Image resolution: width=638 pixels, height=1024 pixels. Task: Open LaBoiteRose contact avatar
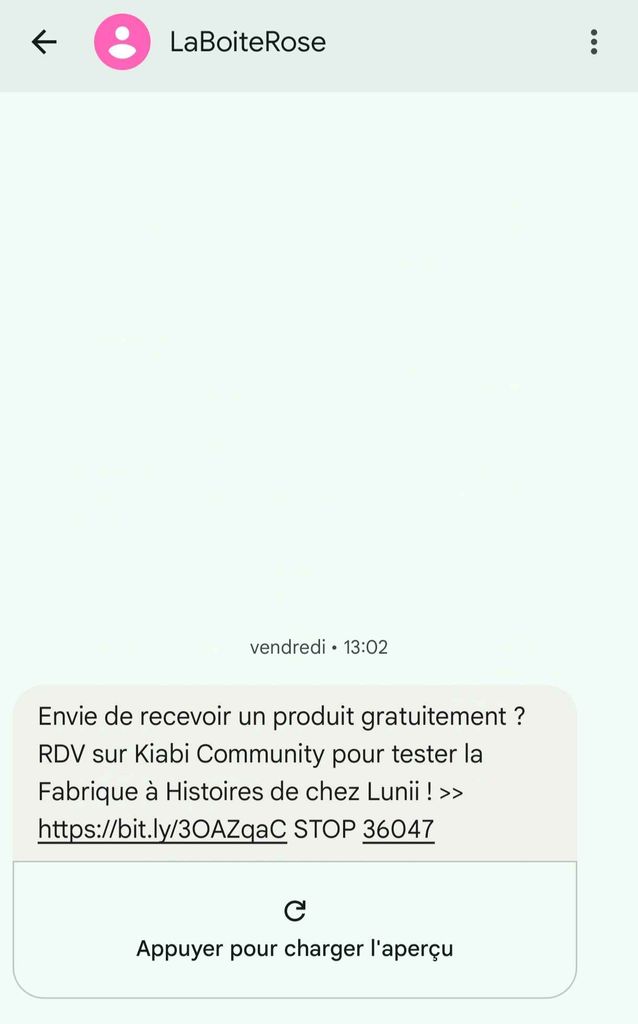point(122,42)
